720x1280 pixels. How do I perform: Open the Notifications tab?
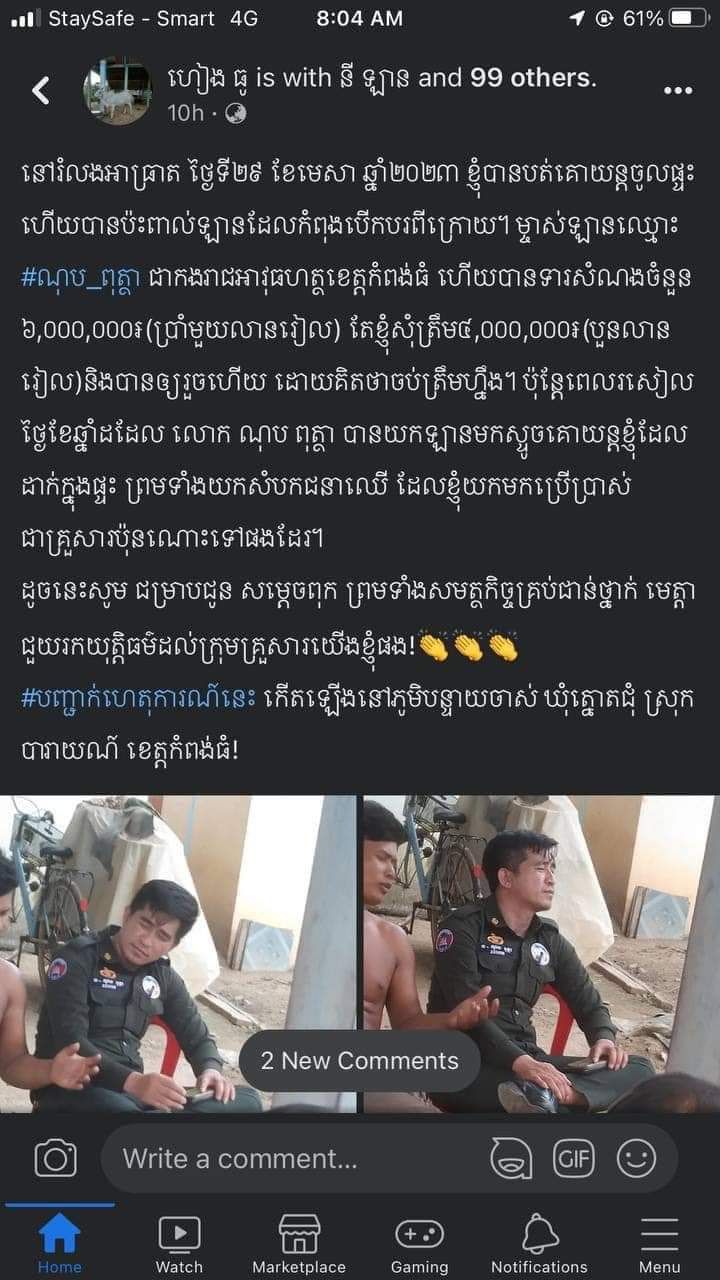pos(539,1243)
